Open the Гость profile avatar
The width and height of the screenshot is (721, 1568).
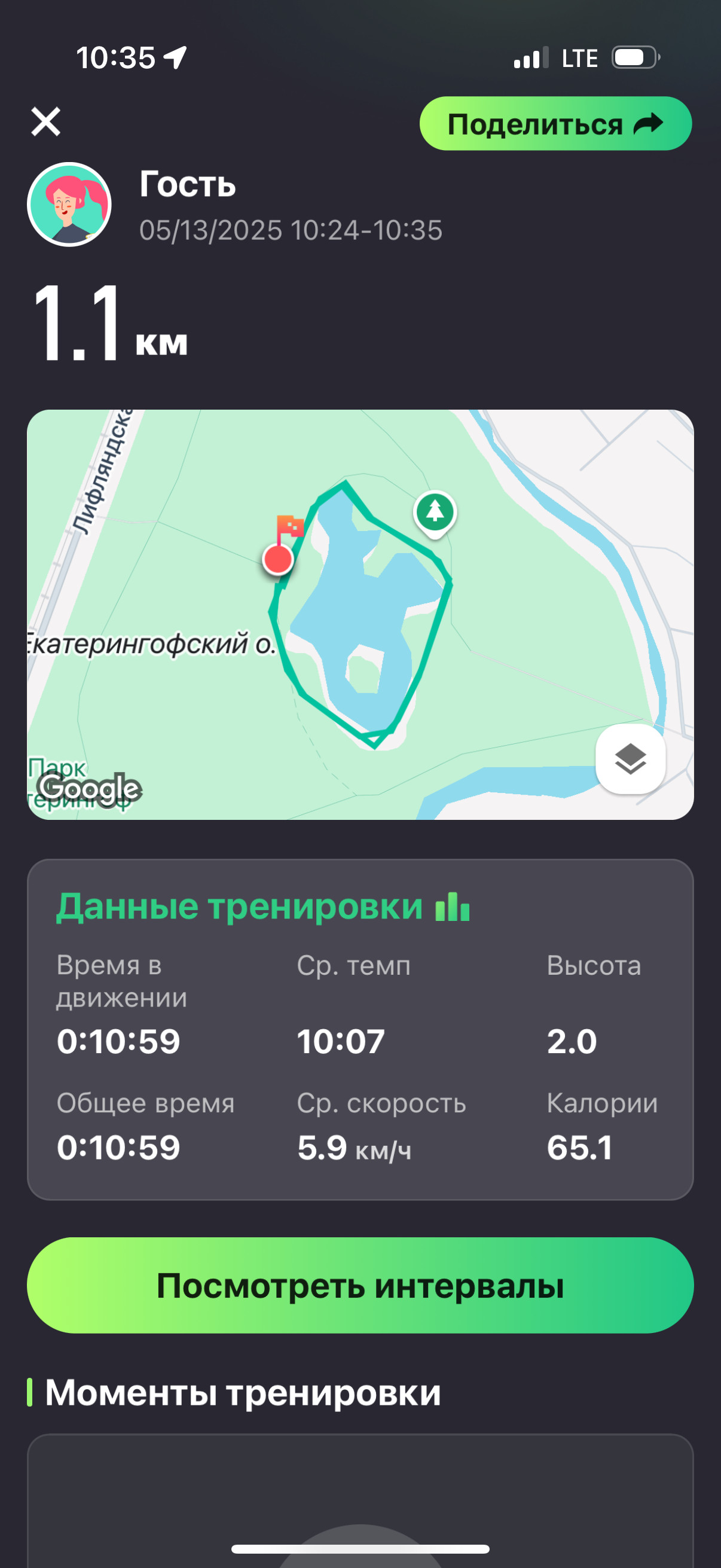point(69,205)
